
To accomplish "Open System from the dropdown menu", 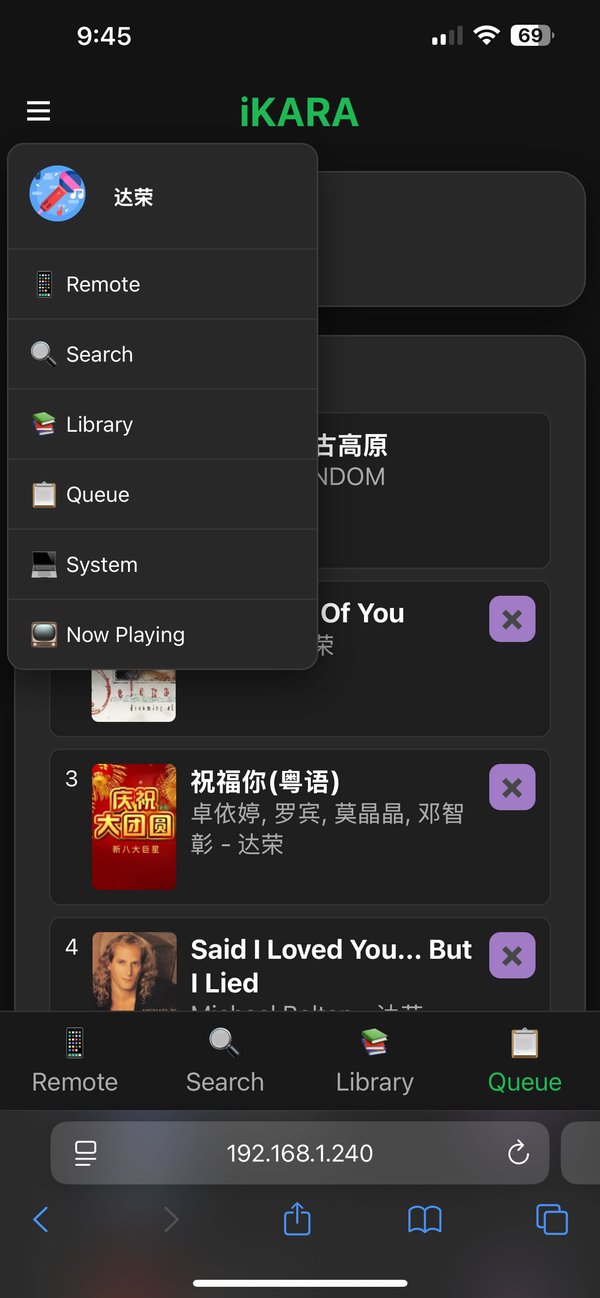I will [162, 564].
